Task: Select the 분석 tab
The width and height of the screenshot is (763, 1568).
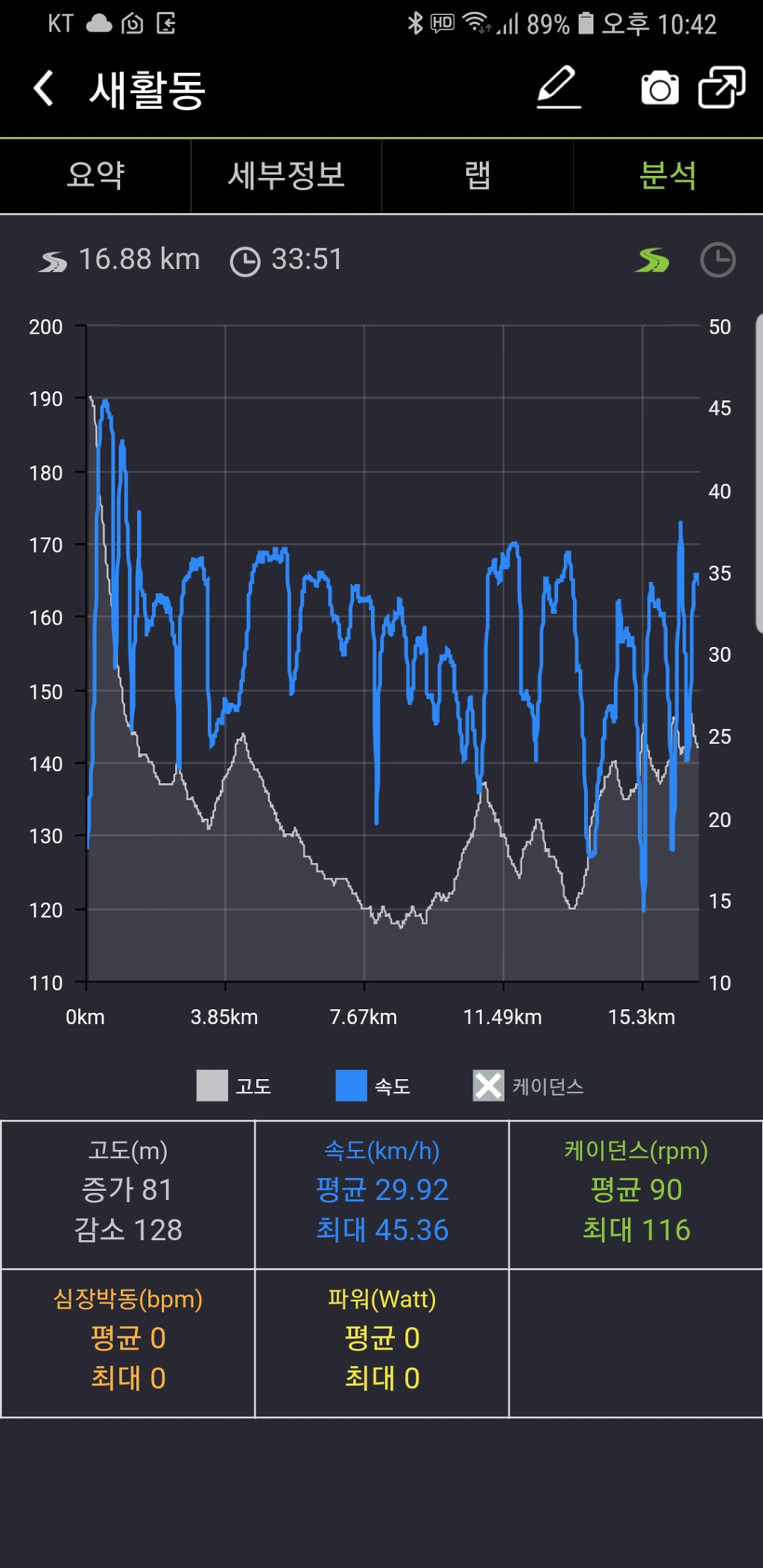Action: click(x=668, y=176)
